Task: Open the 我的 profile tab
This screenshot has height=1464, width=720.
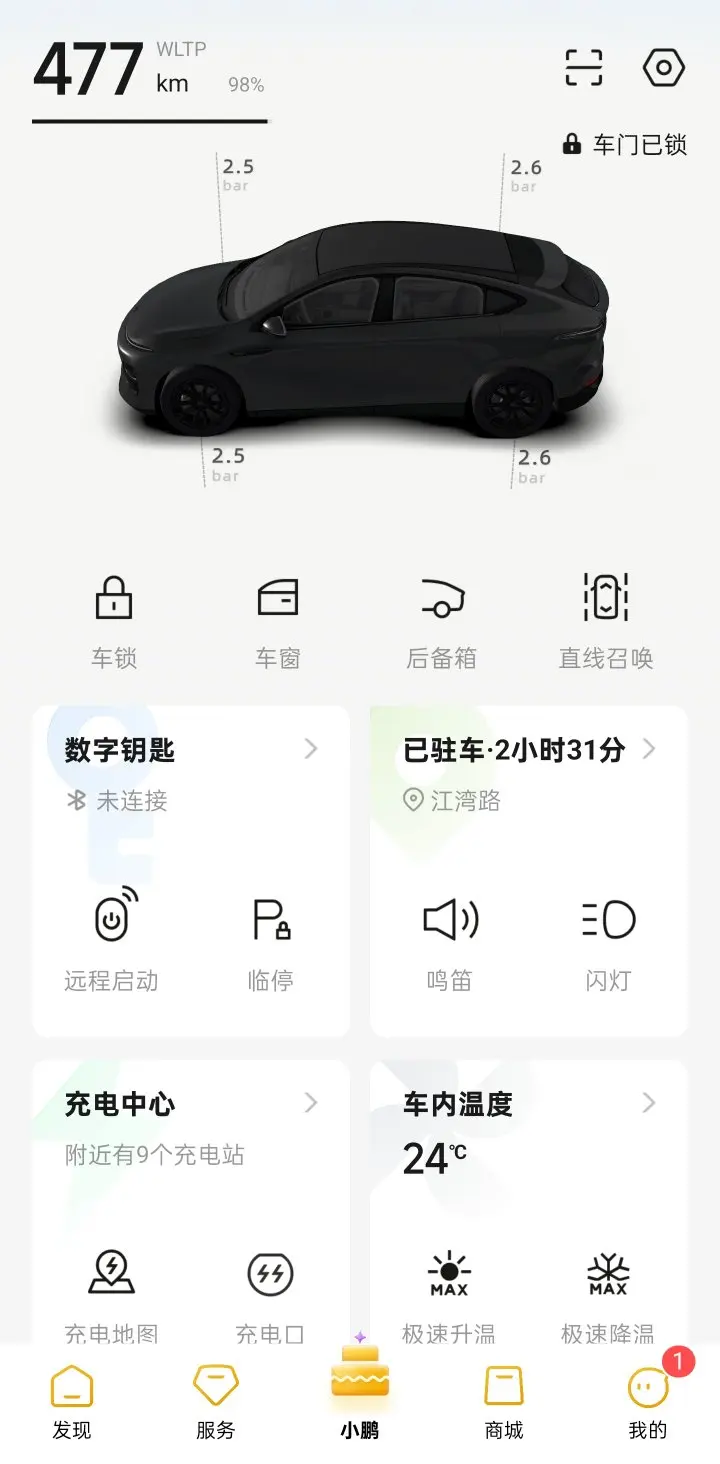Action: [648, 1402]
